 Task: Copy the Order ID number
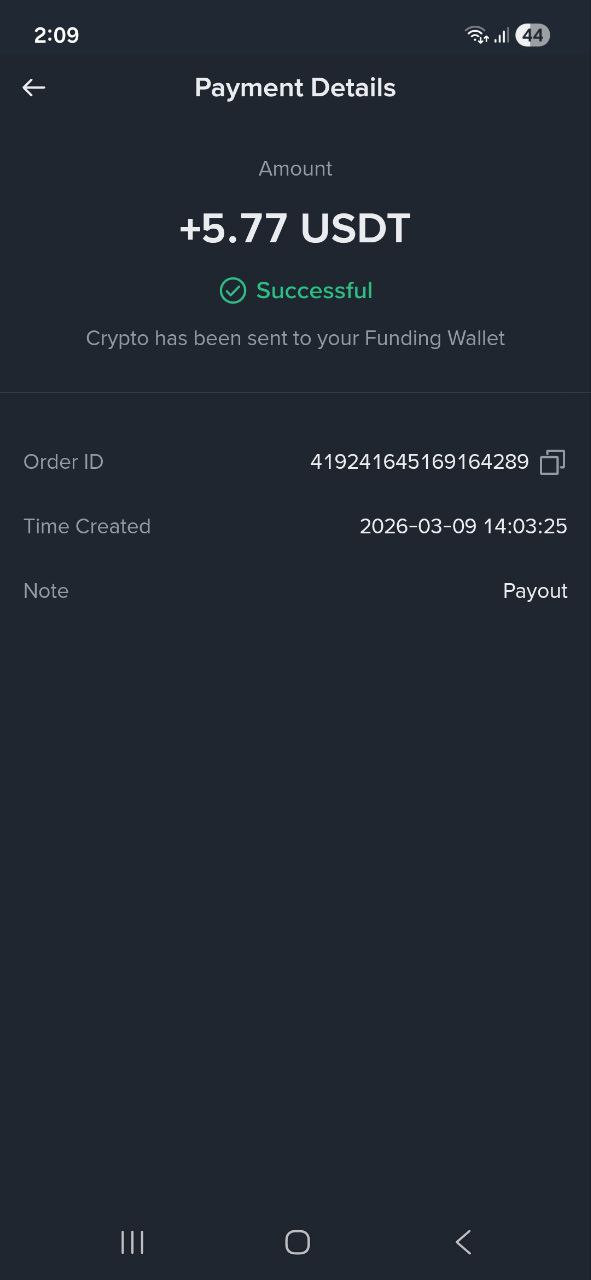(x=553, y=462)
